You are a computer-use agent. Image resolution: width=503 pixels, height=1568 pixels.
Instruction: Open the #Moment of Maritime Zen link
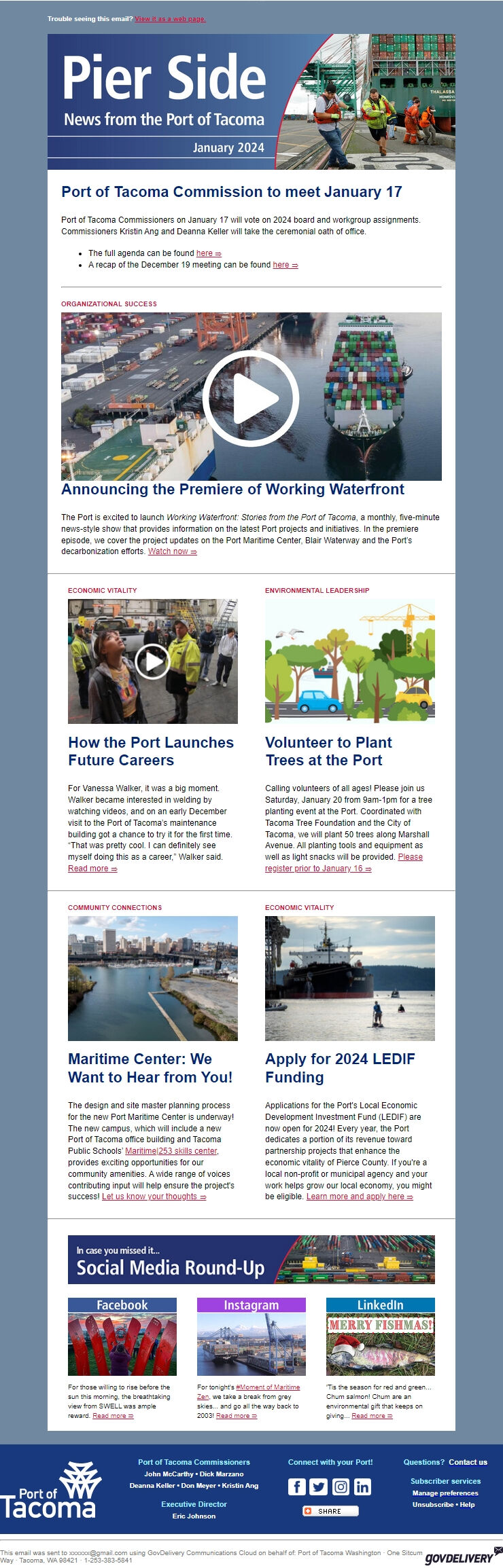[x=268, y=1387]
